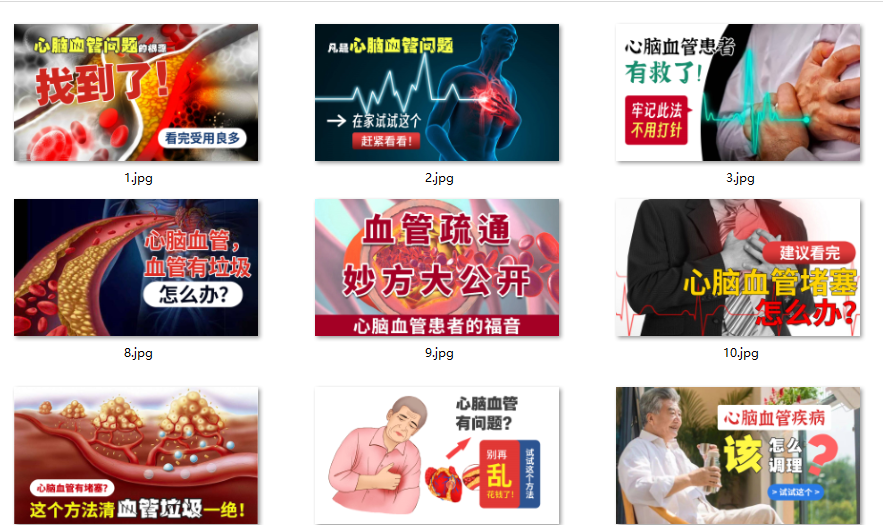This screenshot has height=525, width=883.
Task: Open the 2.jpg thumbnail
Action: point(437,93)
